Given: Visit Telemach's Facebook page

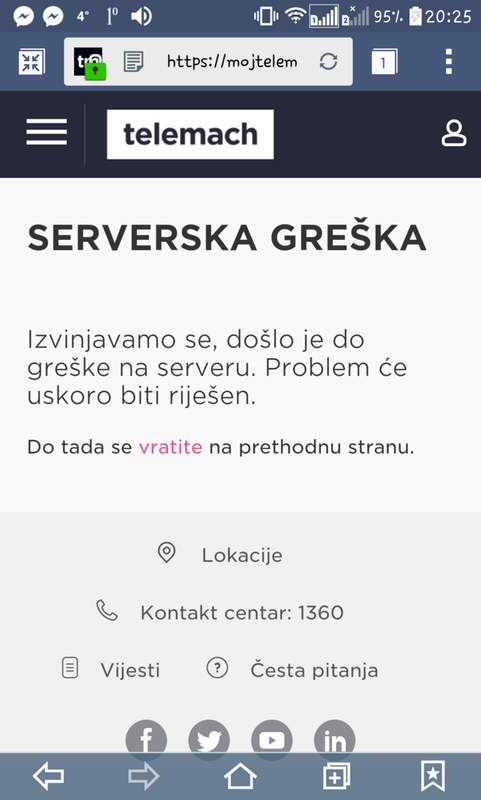Looking at the screenshot, I should 146,740.
